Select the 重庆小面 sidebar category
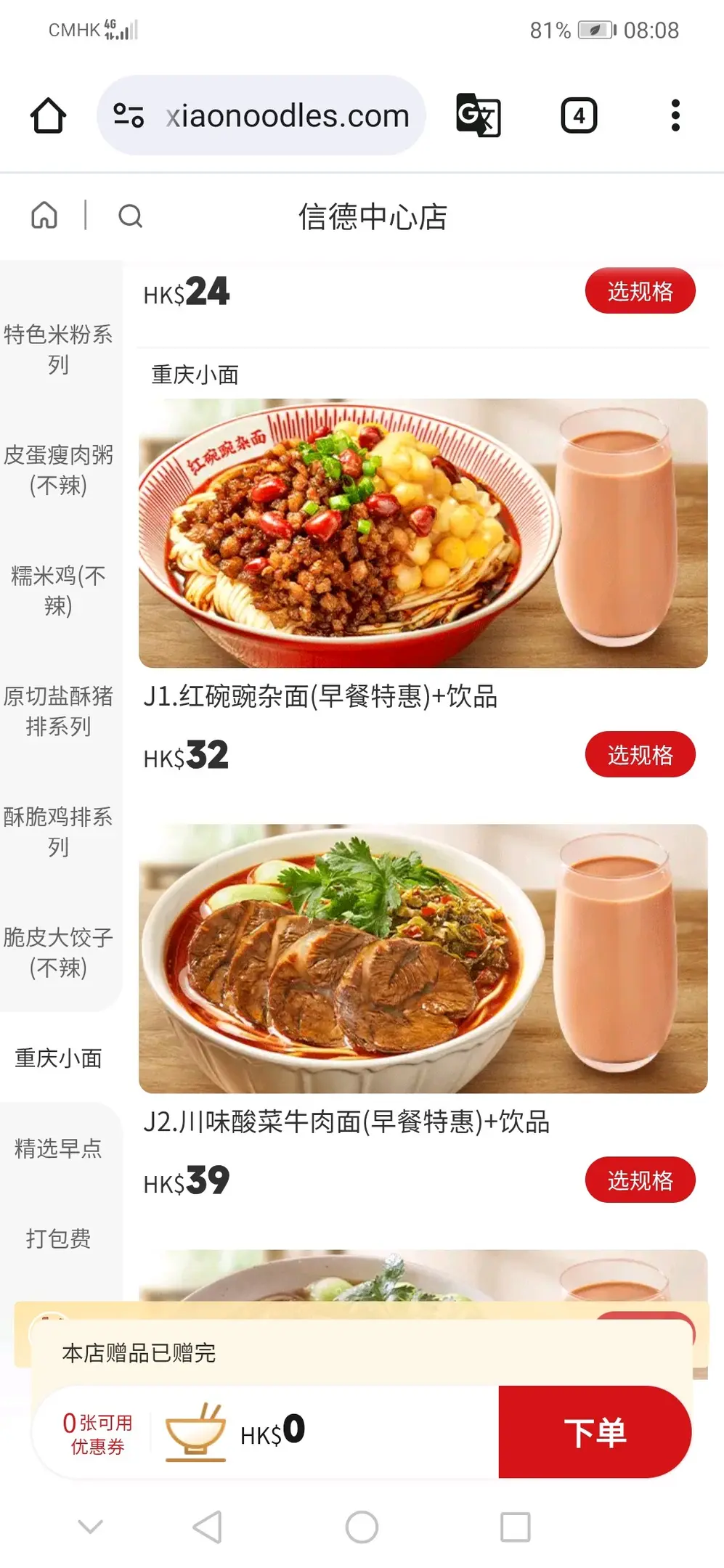 point(58,1058)
